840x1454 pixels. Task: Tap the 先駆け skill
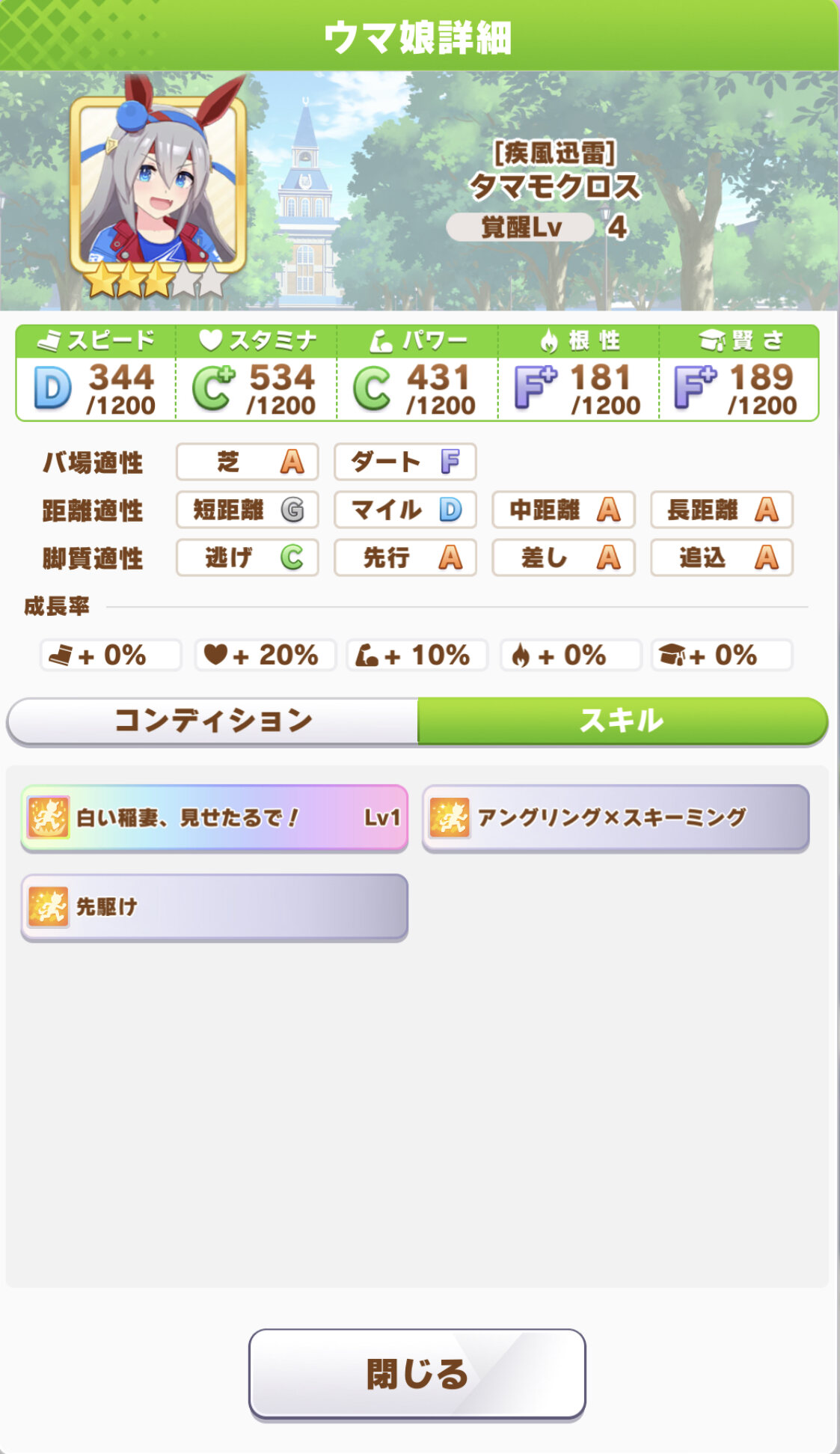(215, 907)
